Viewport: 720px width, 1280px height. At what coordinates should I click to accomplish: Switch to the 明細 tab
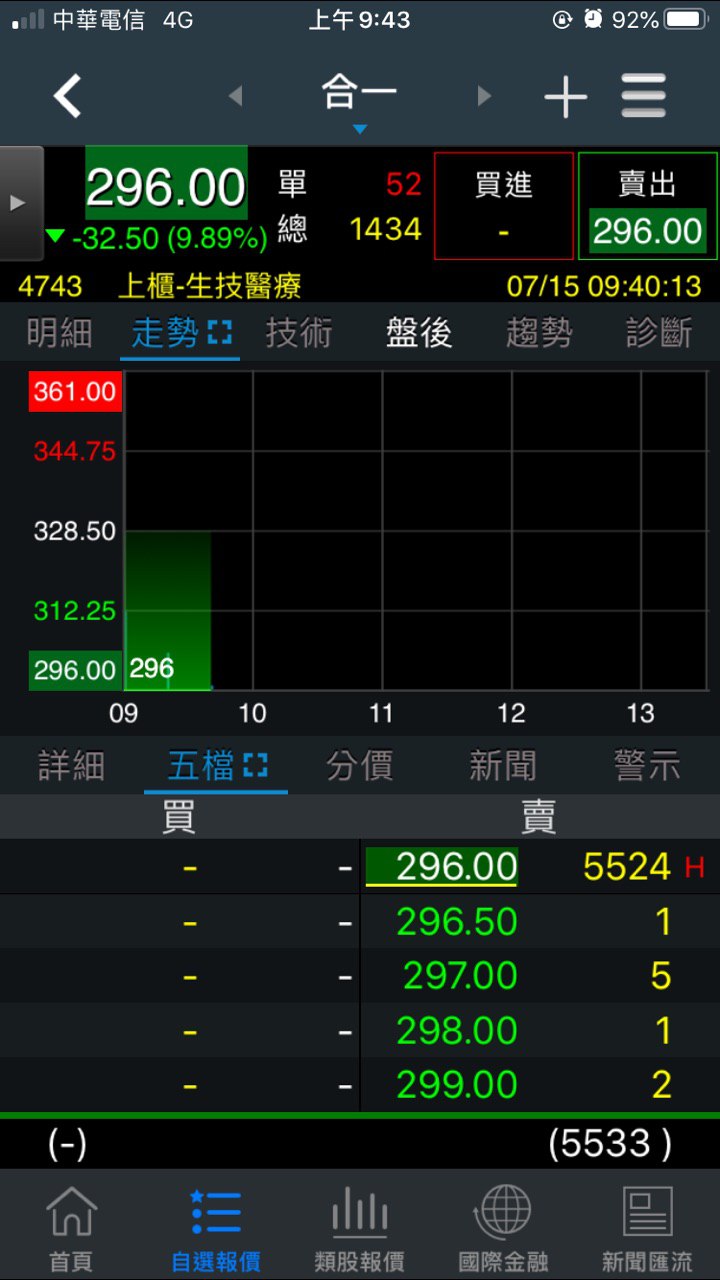(x=59, y=333)
